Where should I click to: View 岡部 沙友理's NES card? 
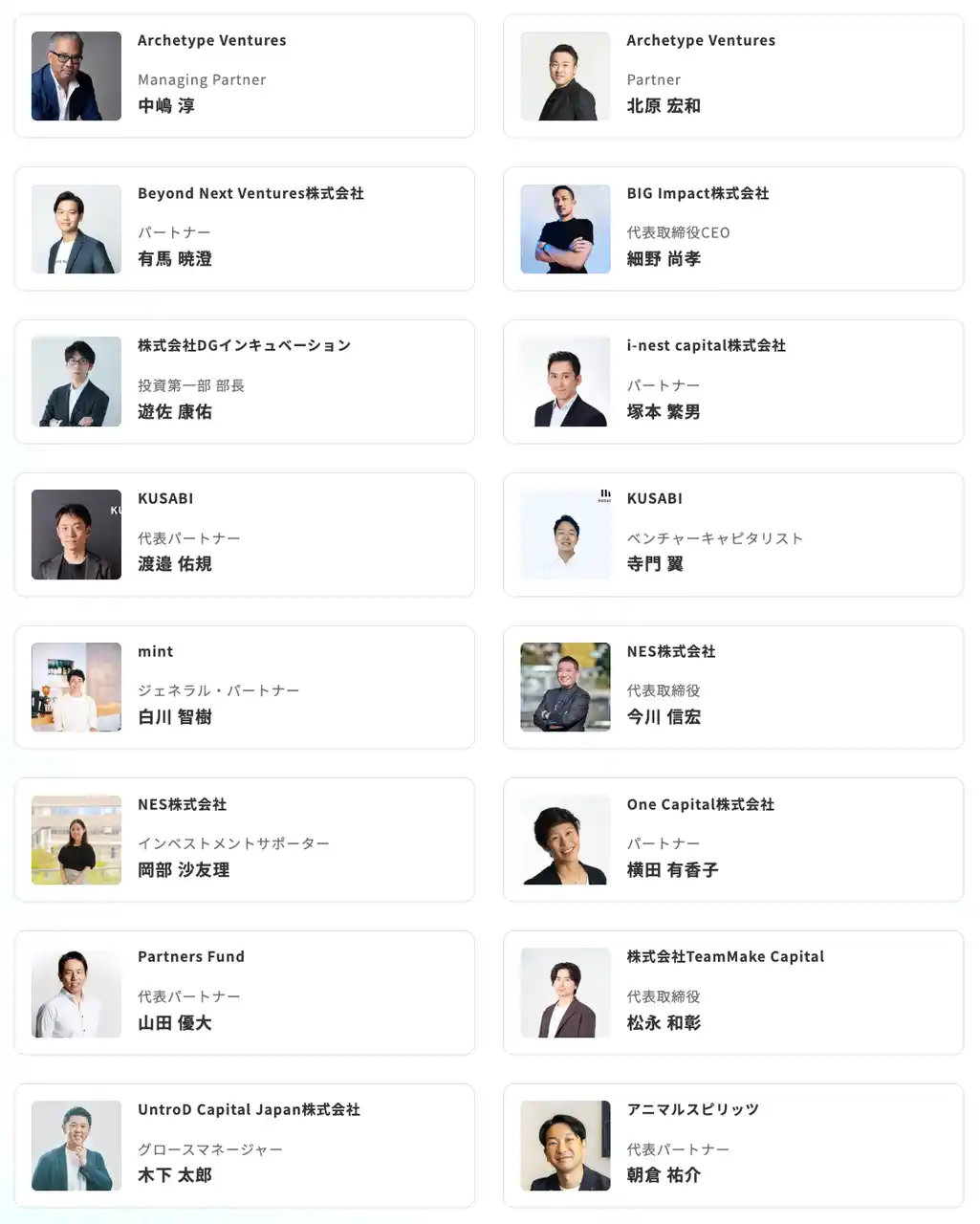(244, 841)
